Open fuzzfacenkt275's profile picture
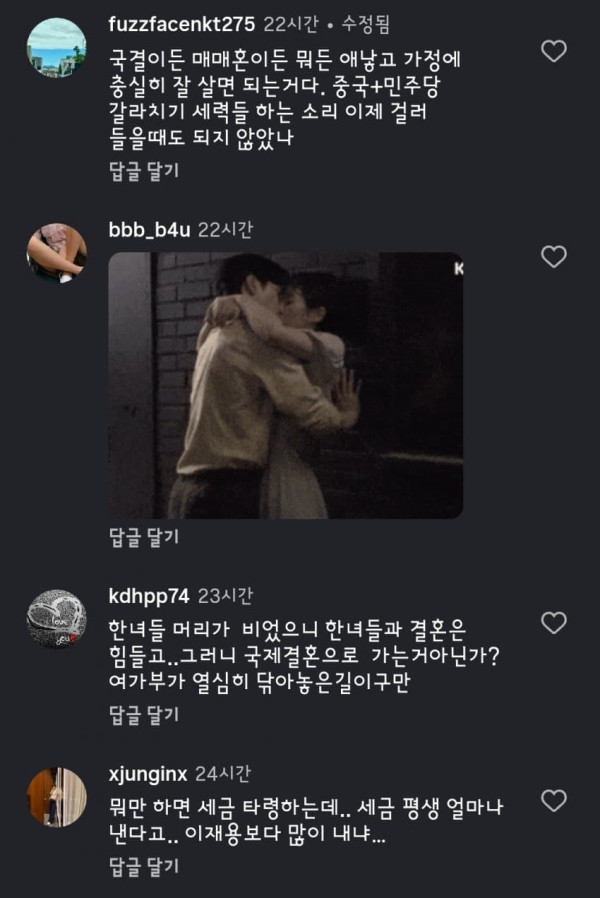Viewport: 600px width, 898px height. coord(57,47)
